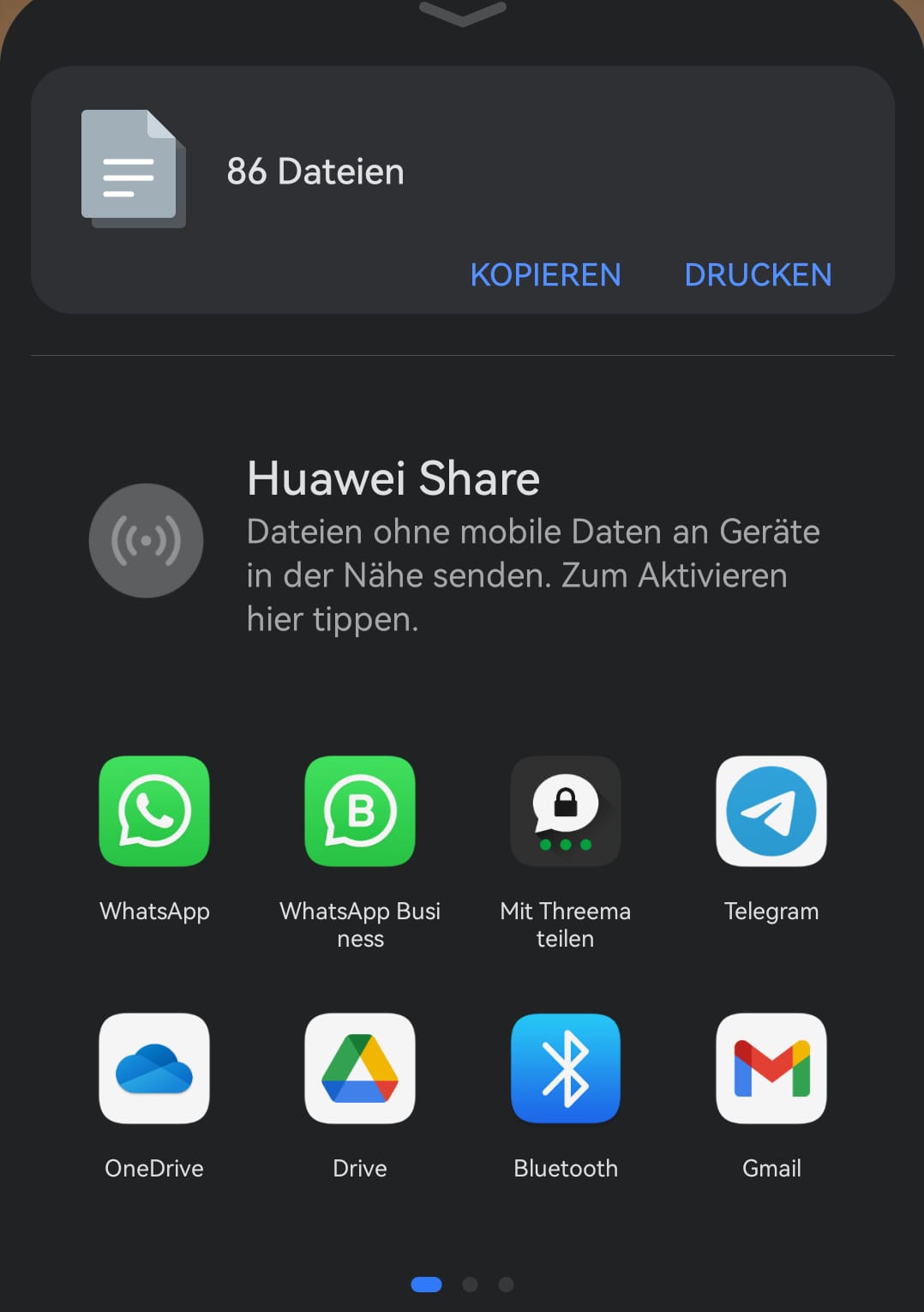924x1312 pixels.
Task: Choose Mit Threema teilen
Action: 566,811
